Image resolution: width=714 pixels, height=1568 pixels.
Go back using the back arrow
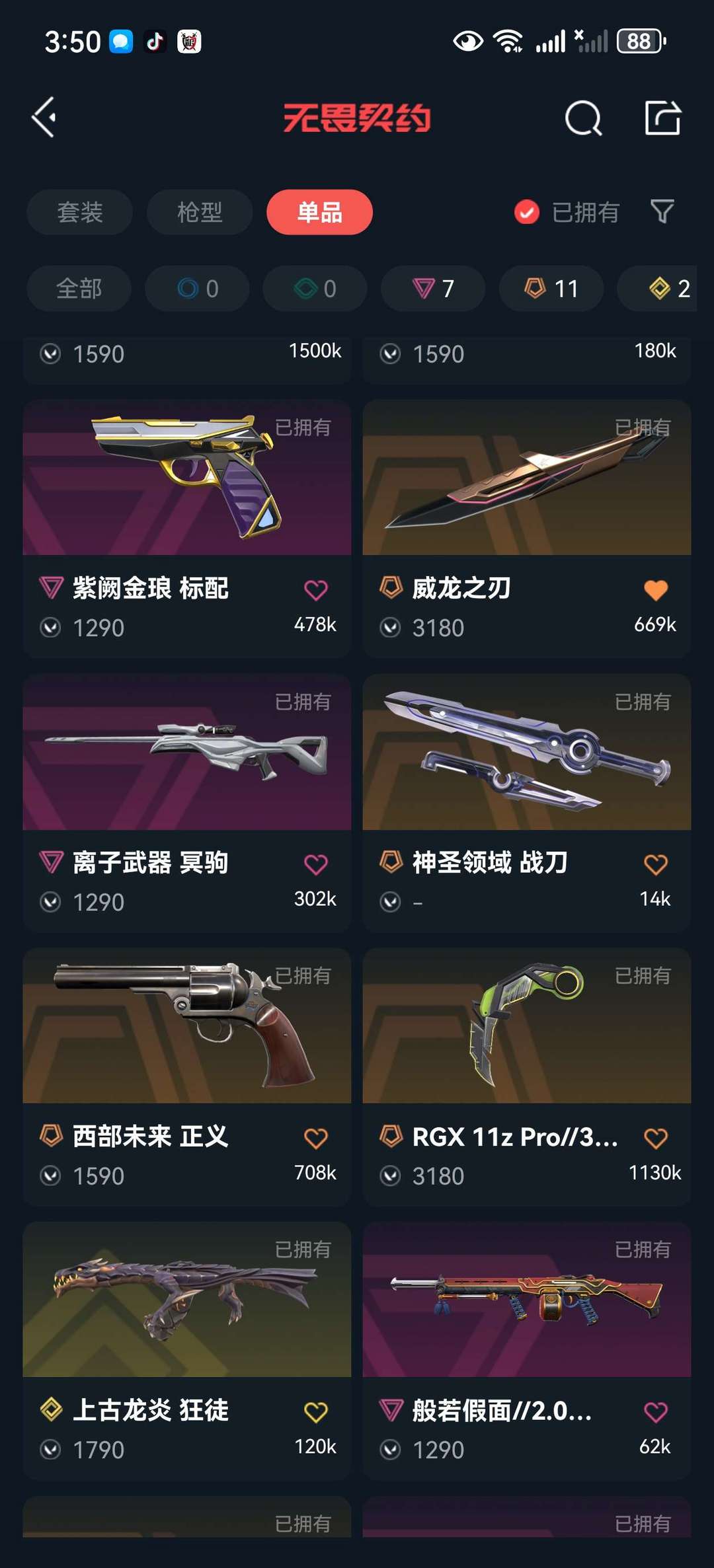tap(44, 118)
